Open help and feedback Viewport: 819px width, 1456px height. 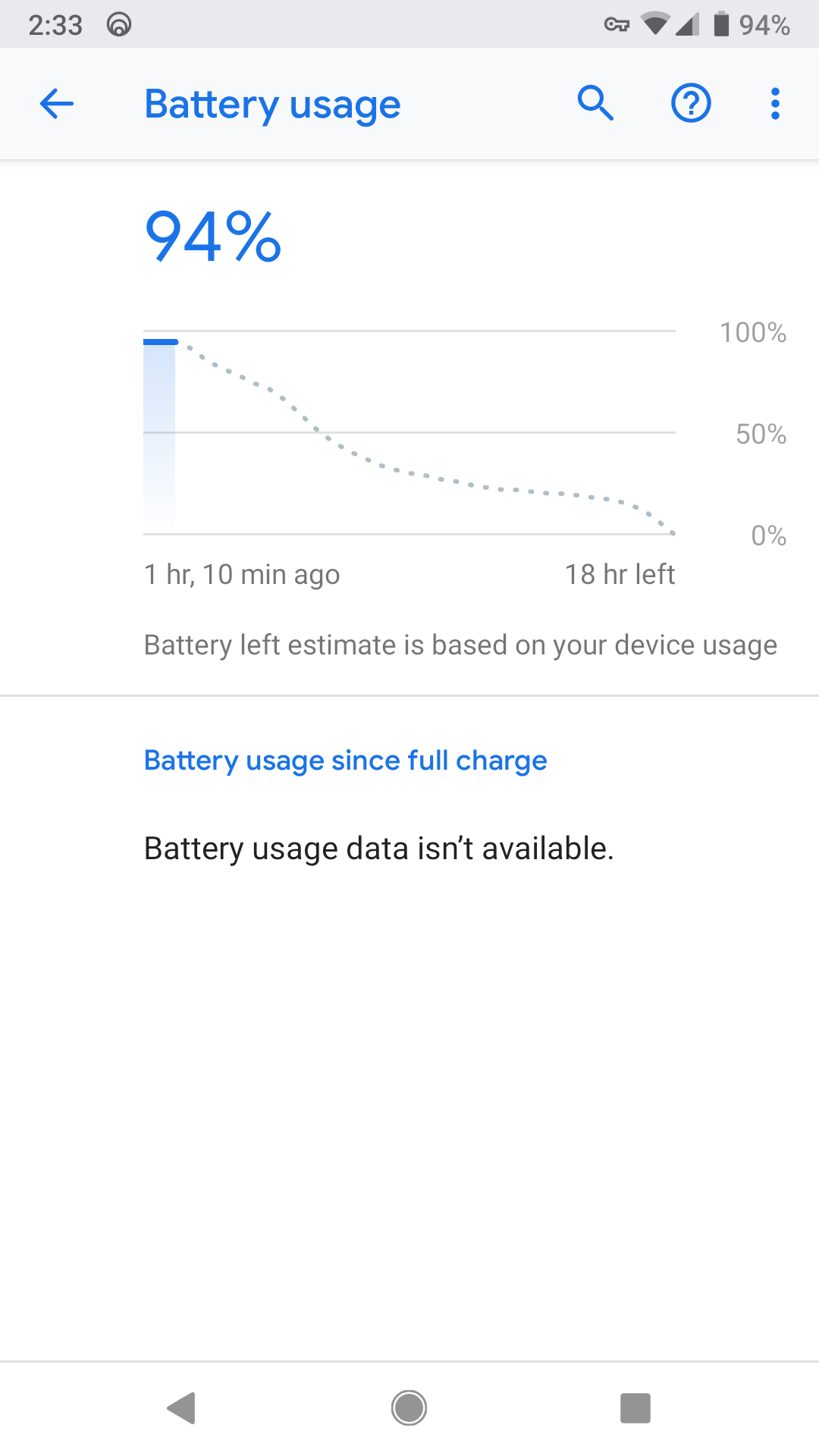tap(691, 103)
